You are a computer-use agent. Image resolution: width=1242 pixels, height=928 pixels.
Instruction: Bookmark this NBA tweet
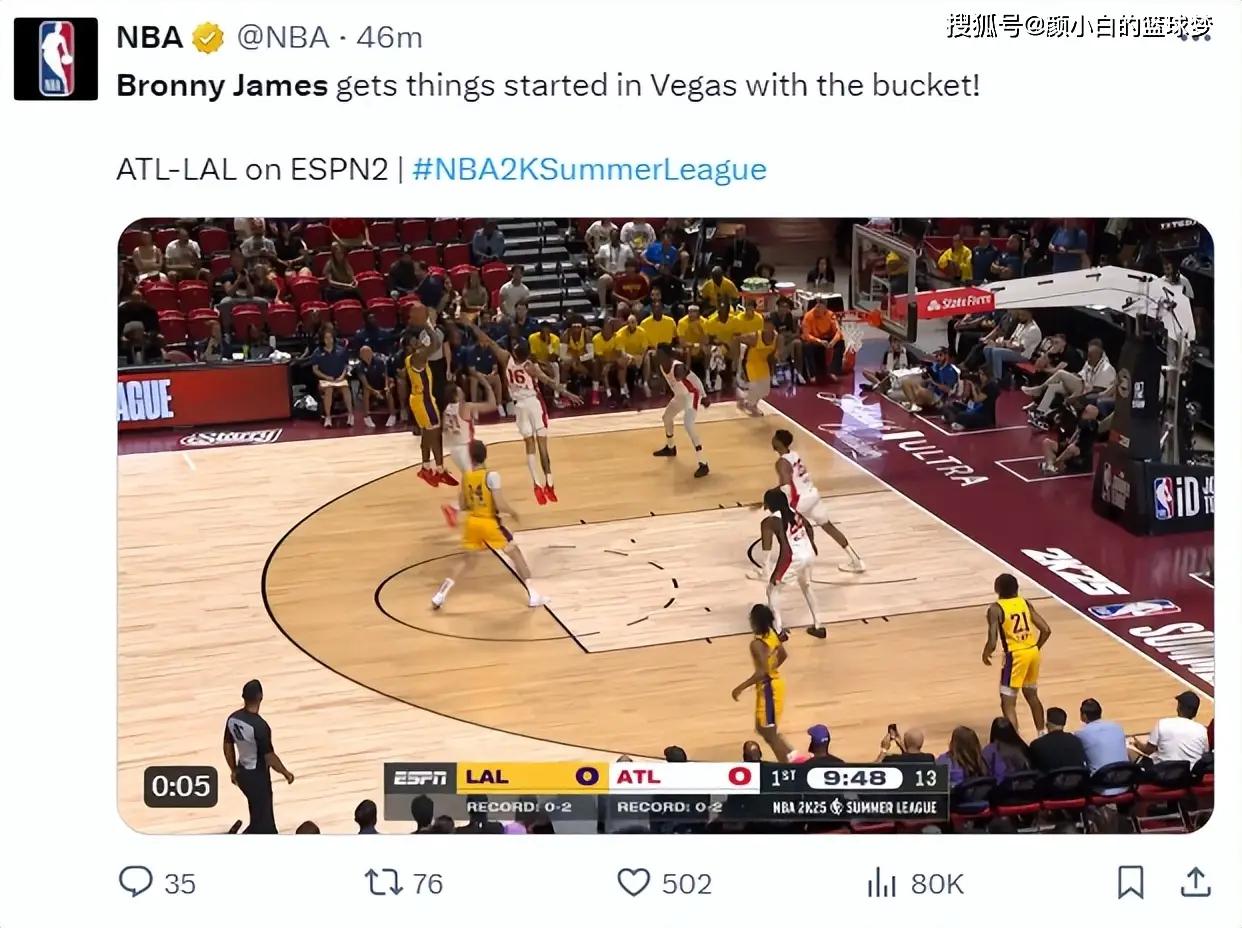(x=1130, y=882)
